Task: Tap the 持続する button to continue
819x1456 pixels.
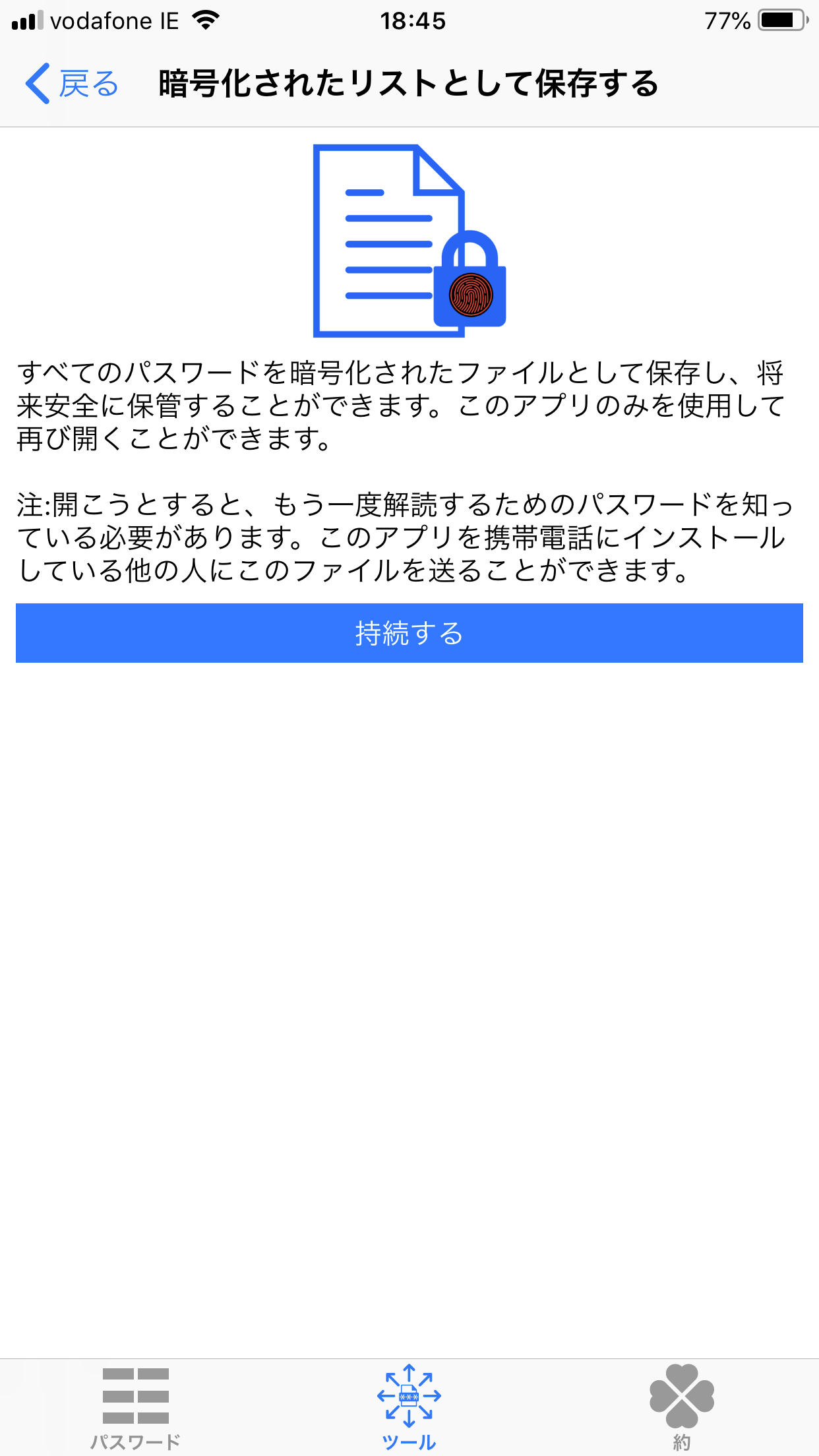Action: [409, 633]
